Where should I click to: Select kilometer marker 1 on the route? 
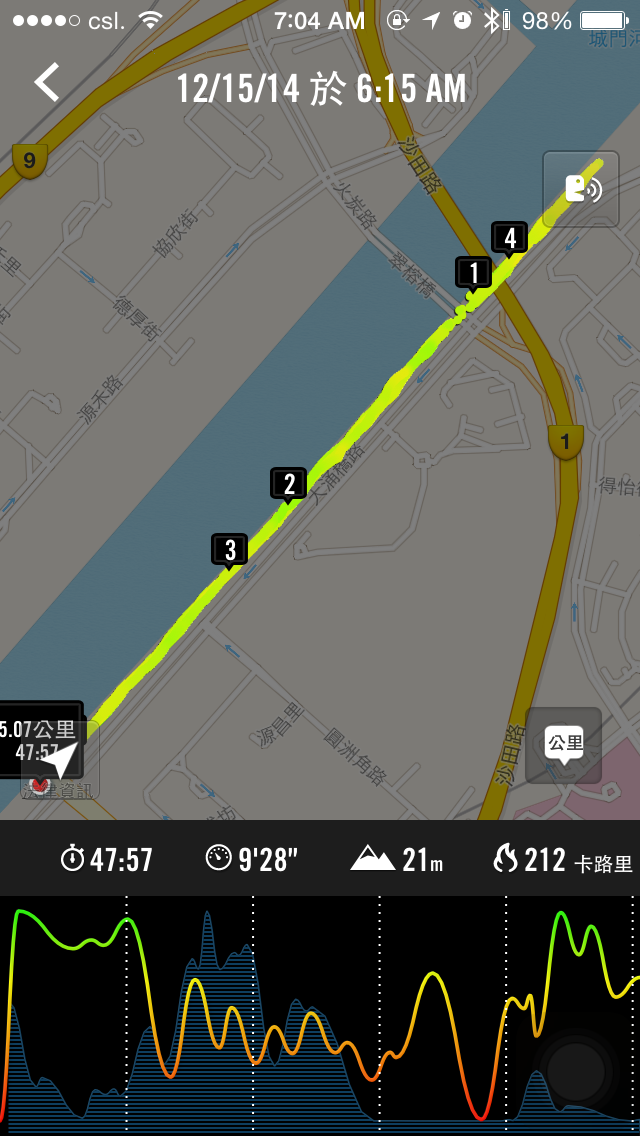pyautogui.click(x=473, y=272)
